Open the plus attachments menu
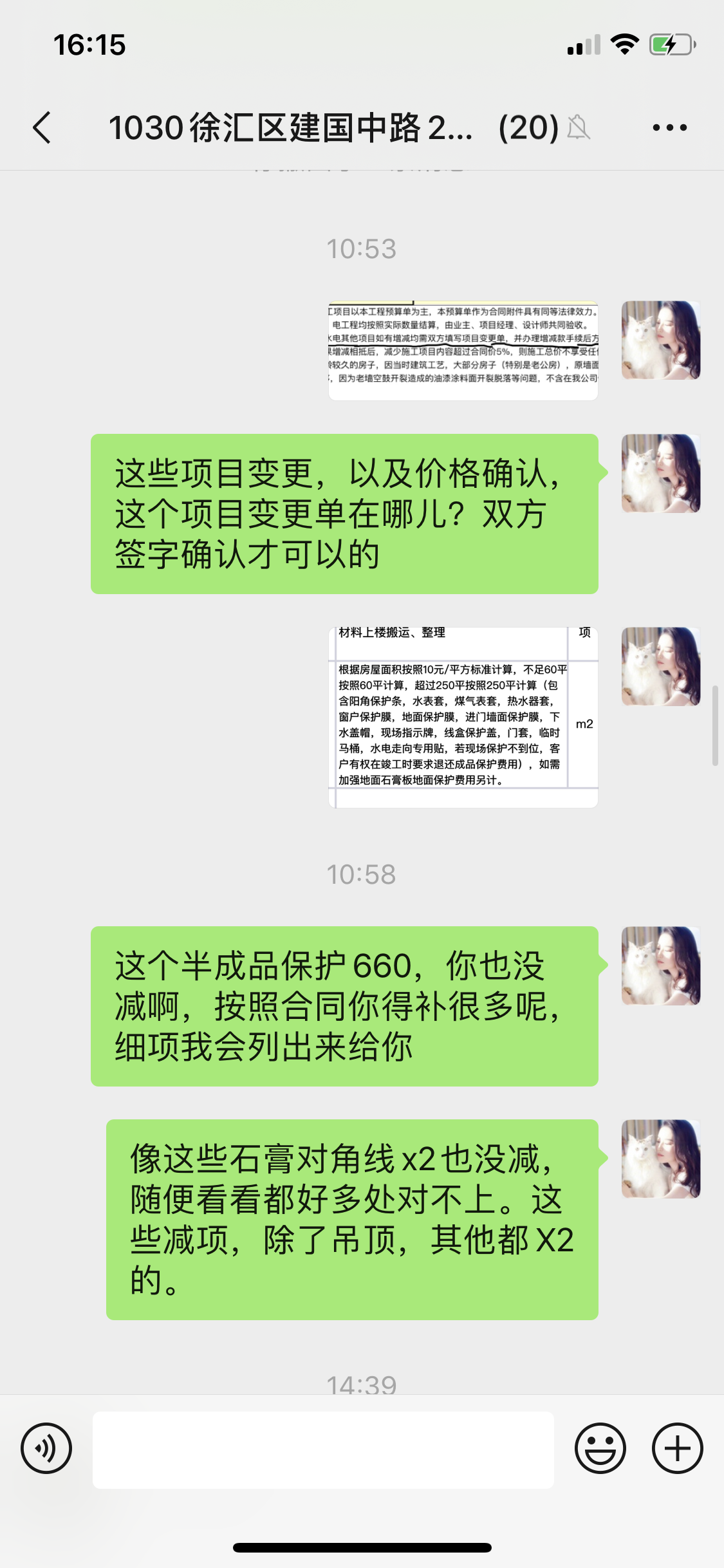724x1568 pixels. 677,1448
